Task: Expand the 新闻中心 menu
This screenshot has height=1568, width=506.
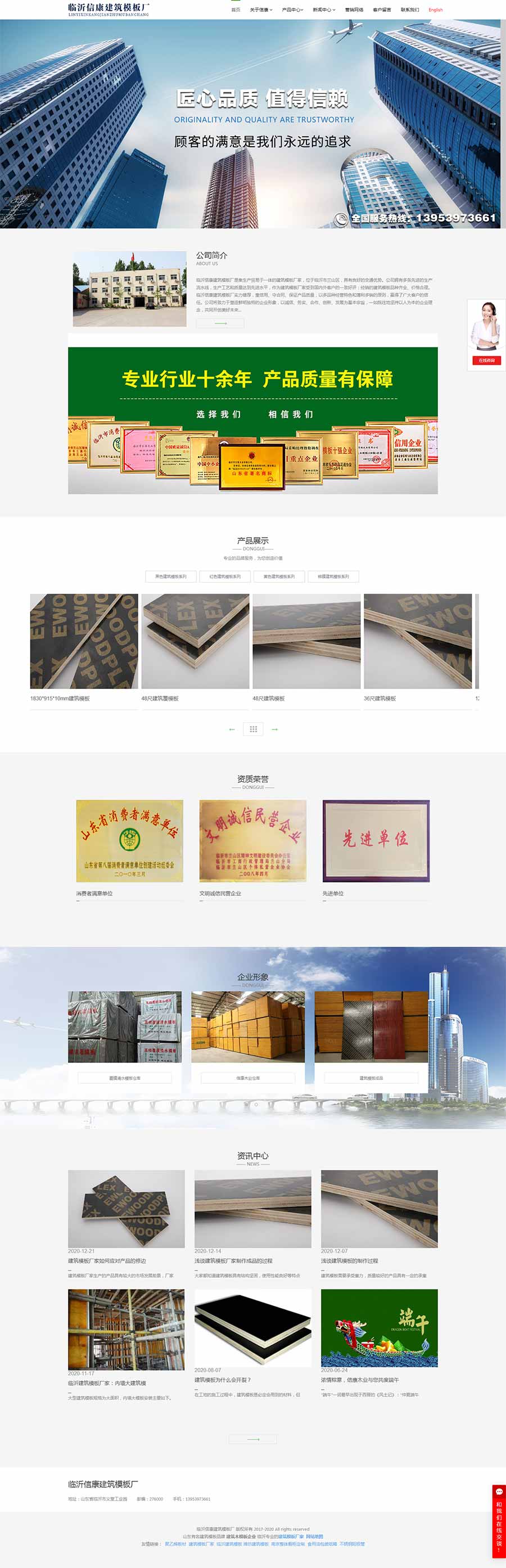Action: [x=323, y=10]
